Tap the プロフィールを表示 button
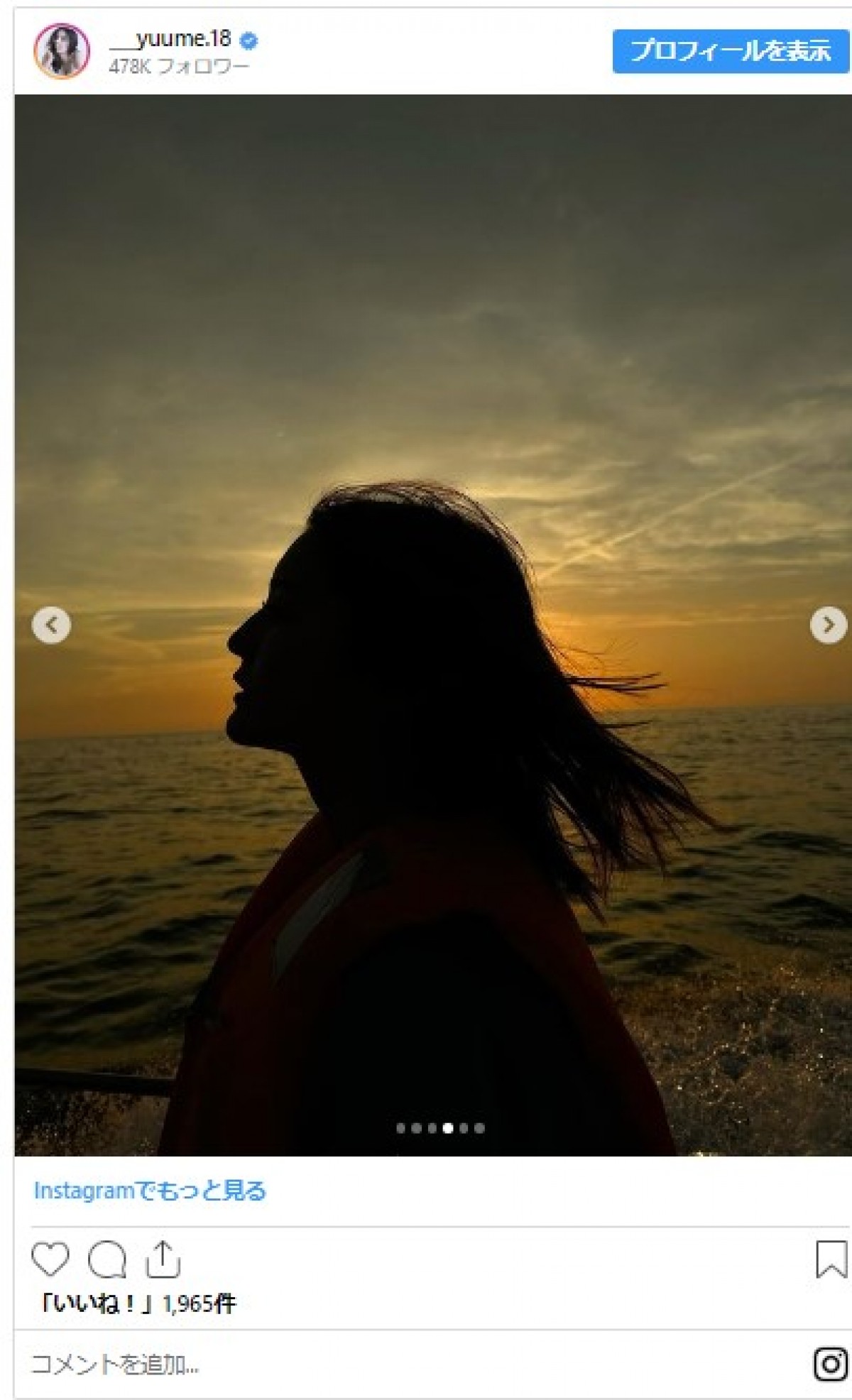852x1400 pixels. (x=730, y=50)
